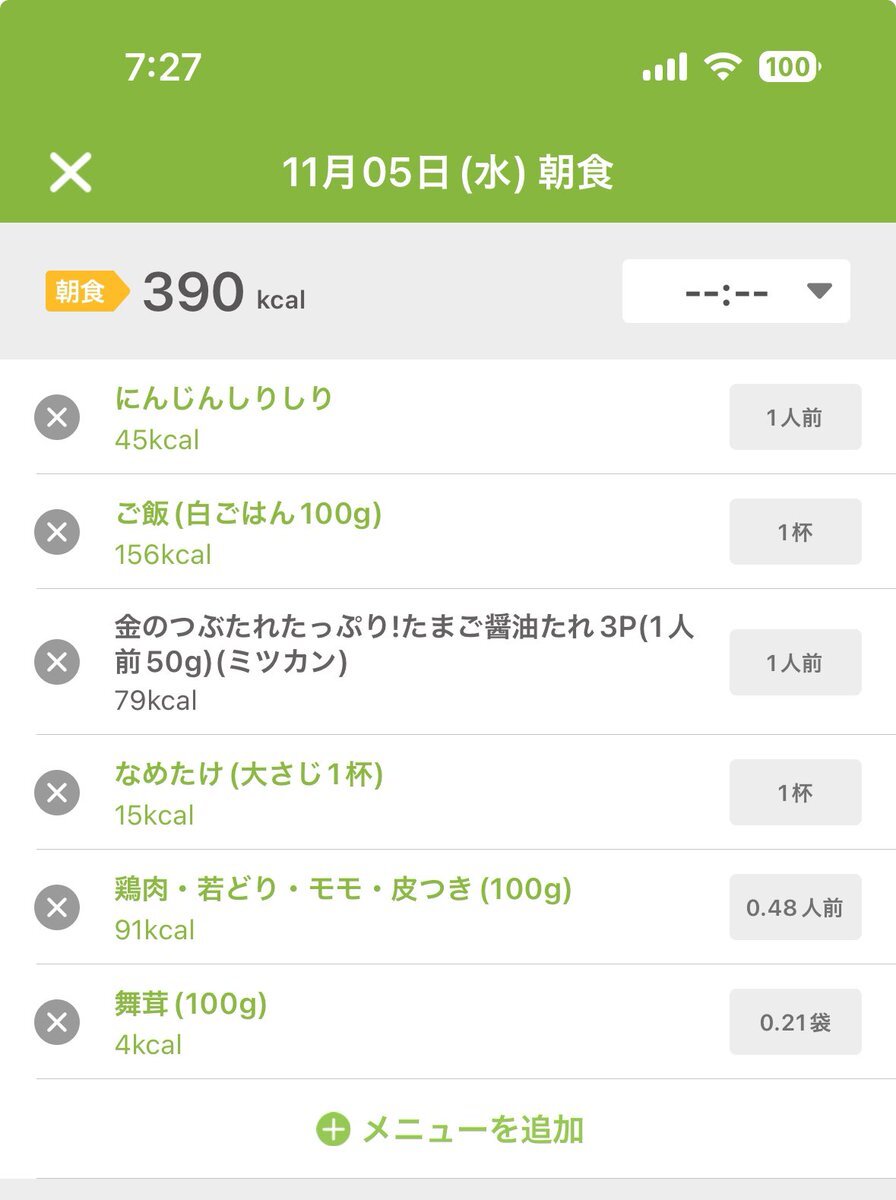The height and width of the screenshot is (1200, 896).
Task: Open the 舞茸 (100g) entry
Action: [x=191, y=1003]
